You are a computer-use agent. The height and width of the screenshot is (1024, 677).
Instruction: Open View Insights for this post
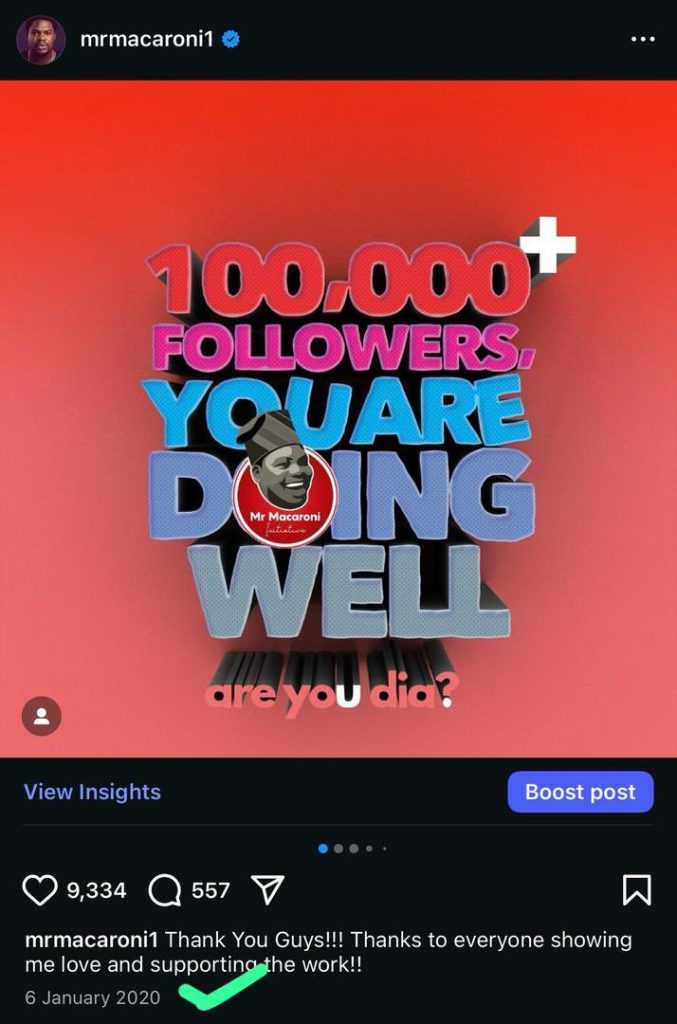tap(92, 792)
